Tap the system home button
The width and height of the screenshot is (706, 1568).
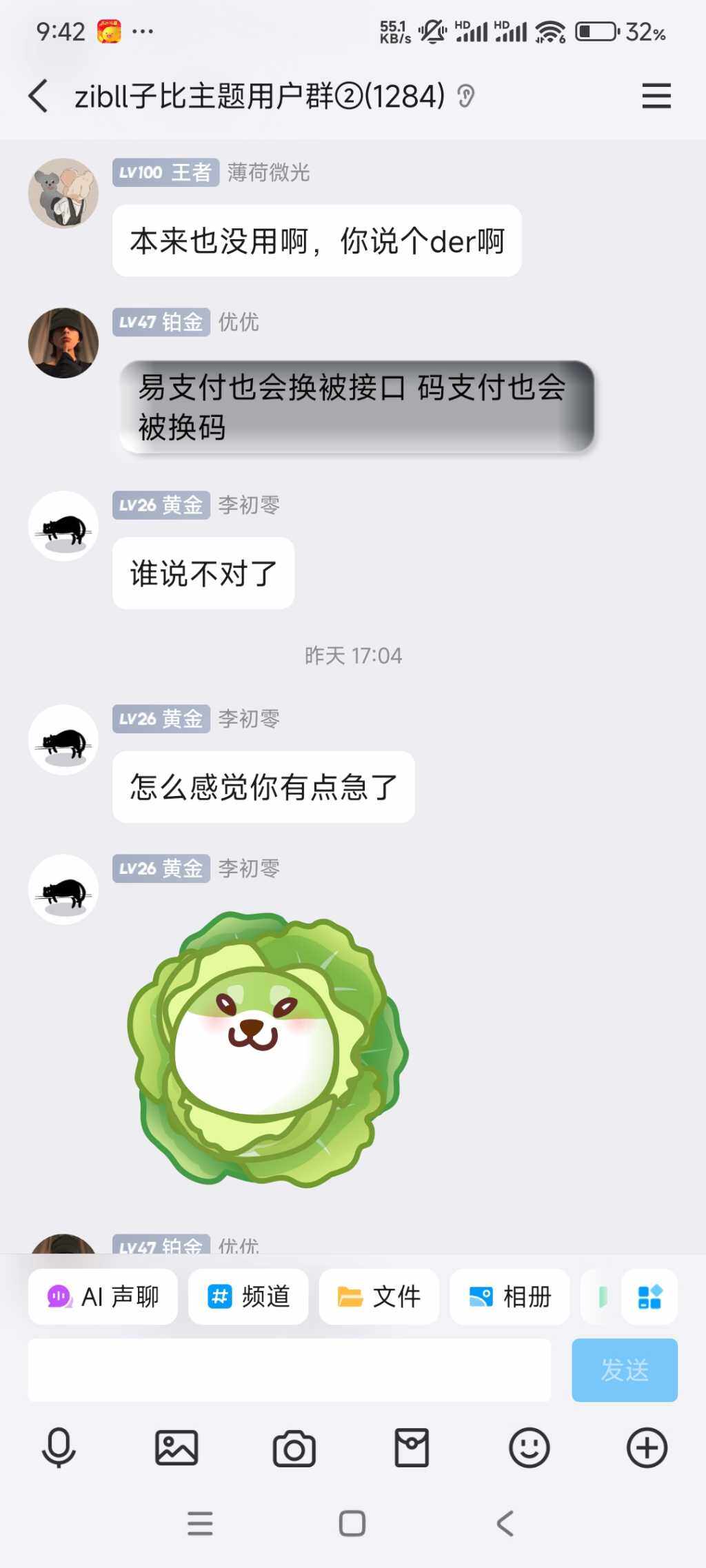352,1523
